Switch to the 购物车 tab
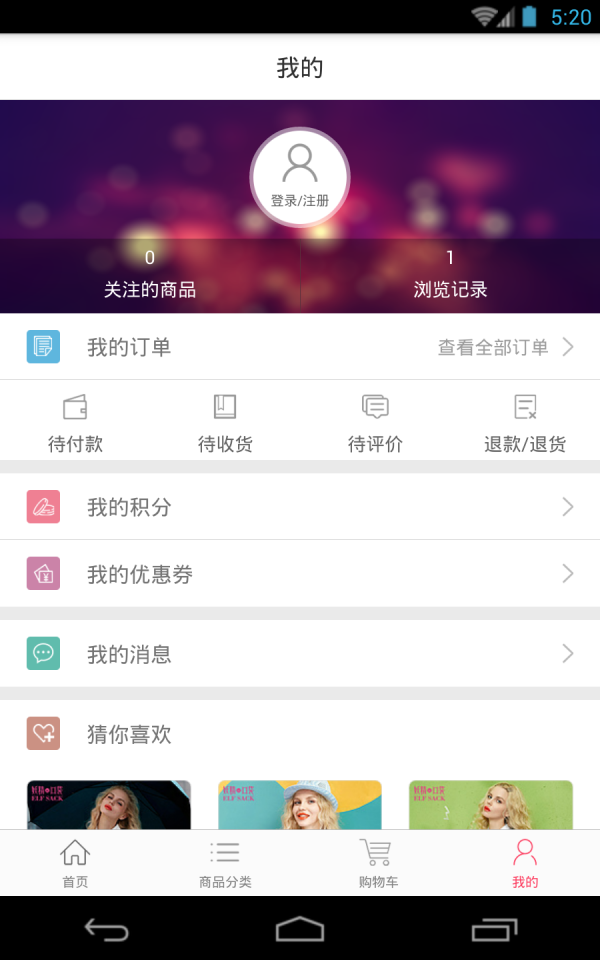This screenshot has height=960, width=600. click(x=375, y=864)
